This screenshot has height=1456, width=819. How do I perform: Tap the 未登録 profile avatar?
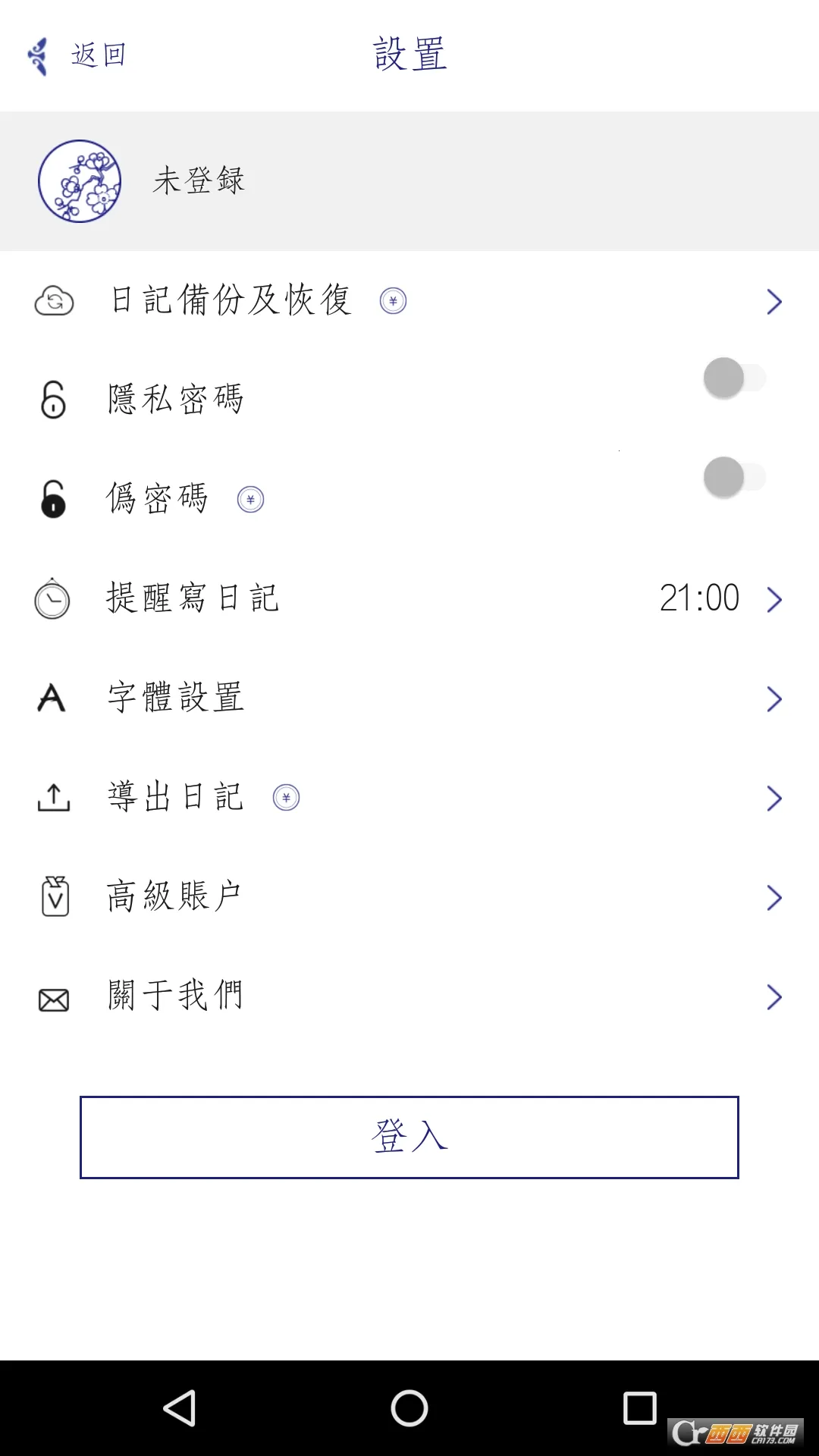click(80, 181)
